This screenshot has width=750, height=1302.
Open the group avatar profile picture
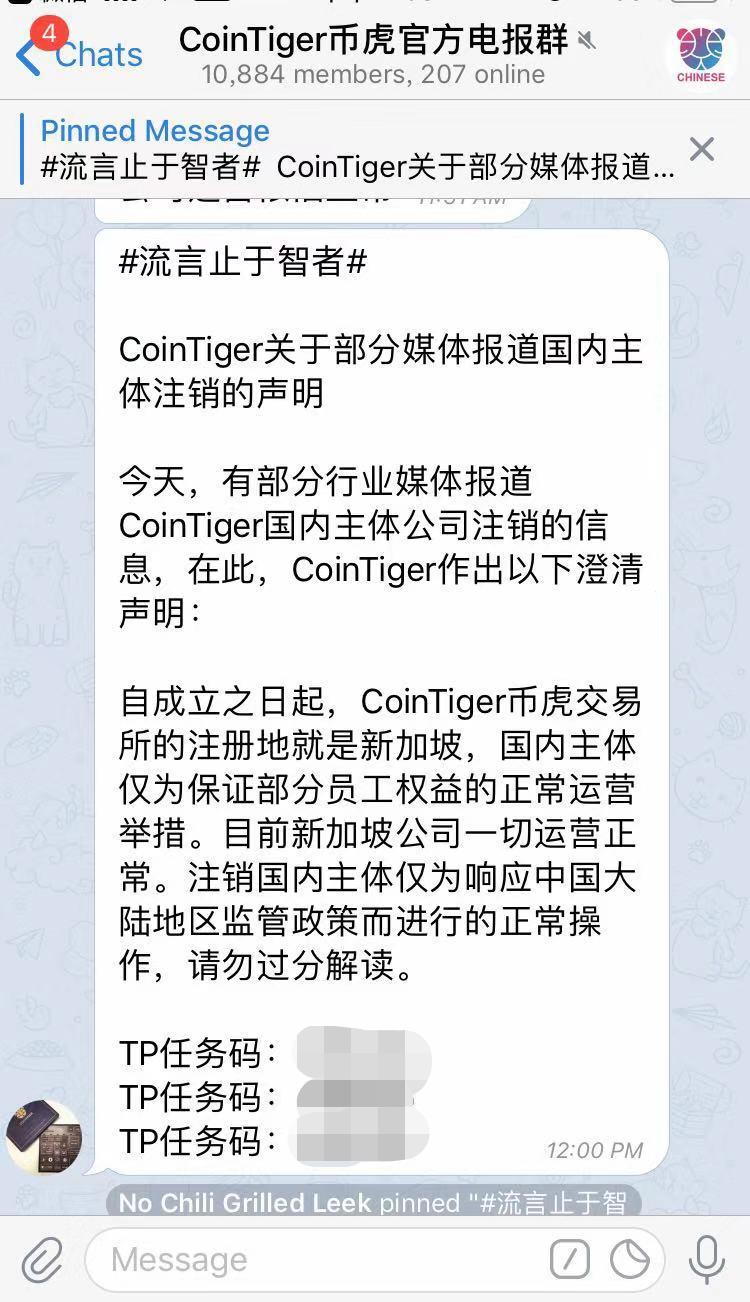(x=701, y=56)
